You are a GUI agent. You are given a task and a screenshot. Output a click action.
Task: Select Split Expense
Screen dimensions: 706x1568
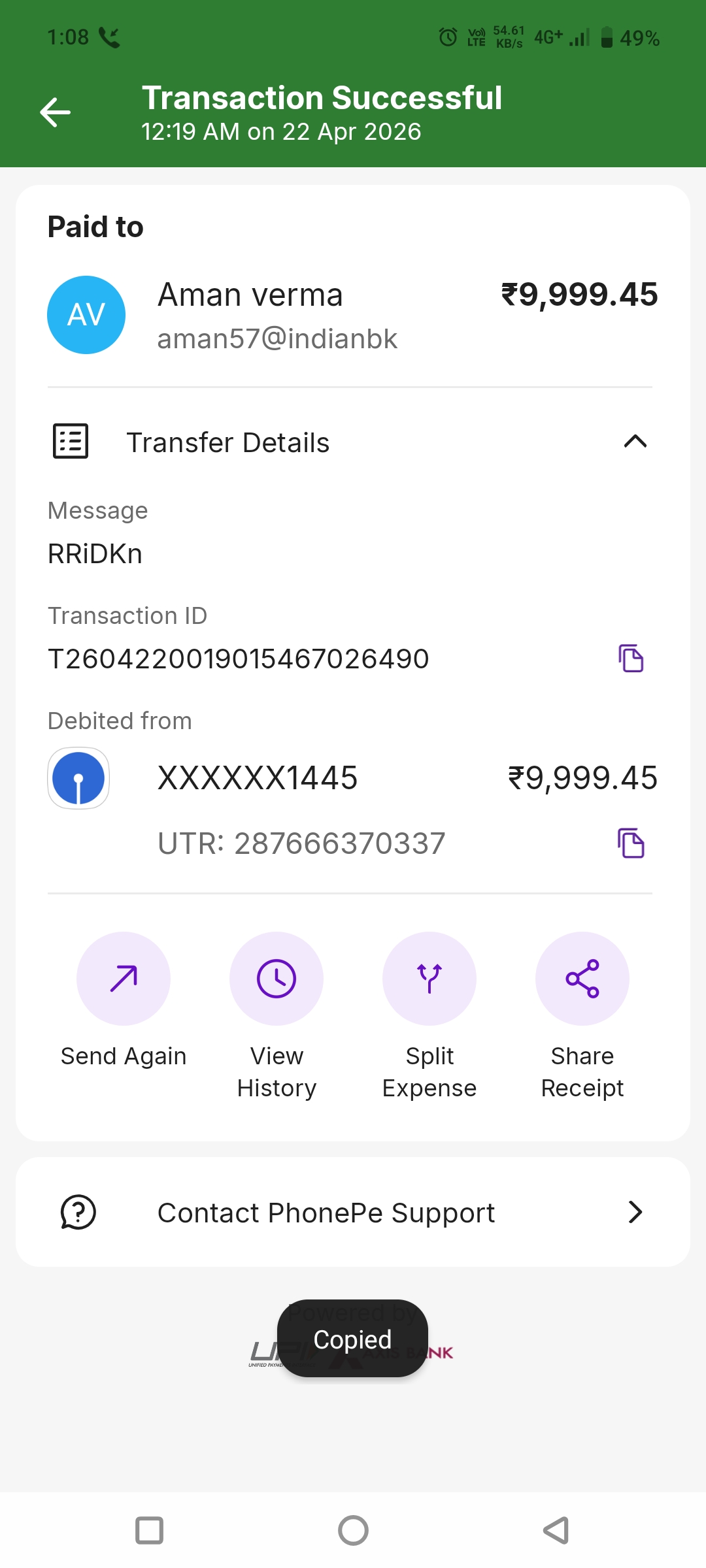[x=429, y=979]
